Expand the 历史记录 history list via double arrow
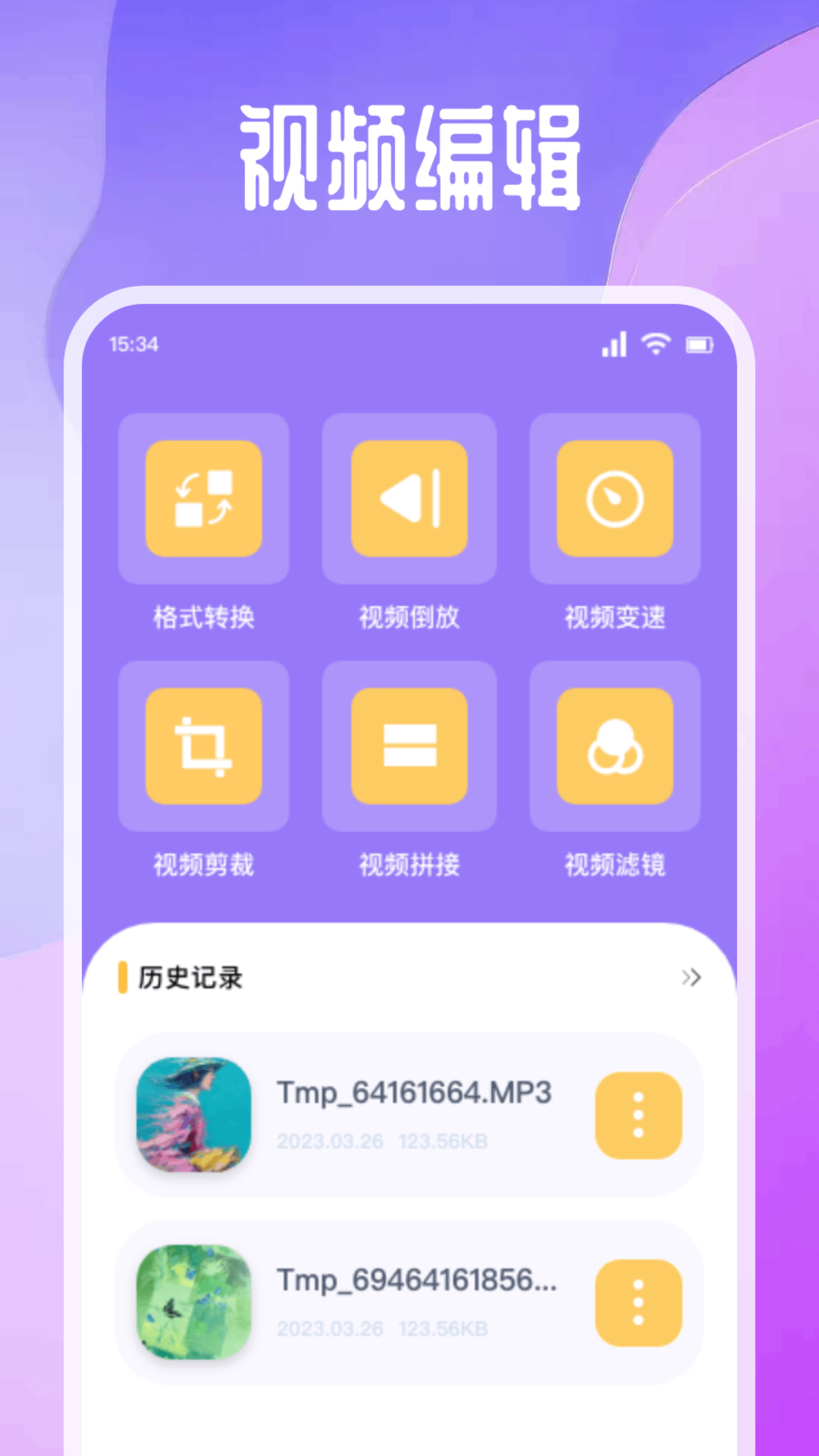This screenshot has width=819, height=1456. [x=692, y=977]
